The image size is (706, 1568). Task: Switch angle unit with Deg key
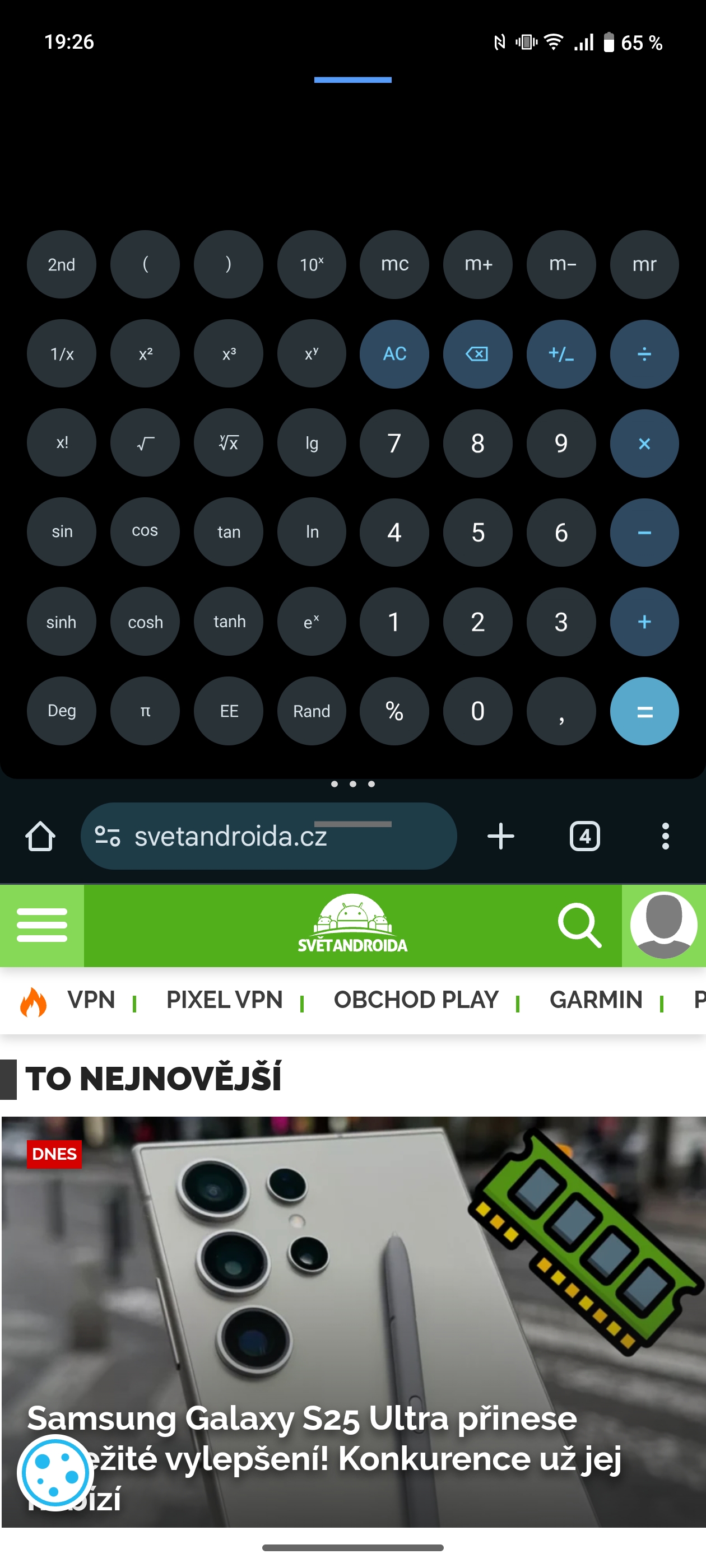(62, 711)
